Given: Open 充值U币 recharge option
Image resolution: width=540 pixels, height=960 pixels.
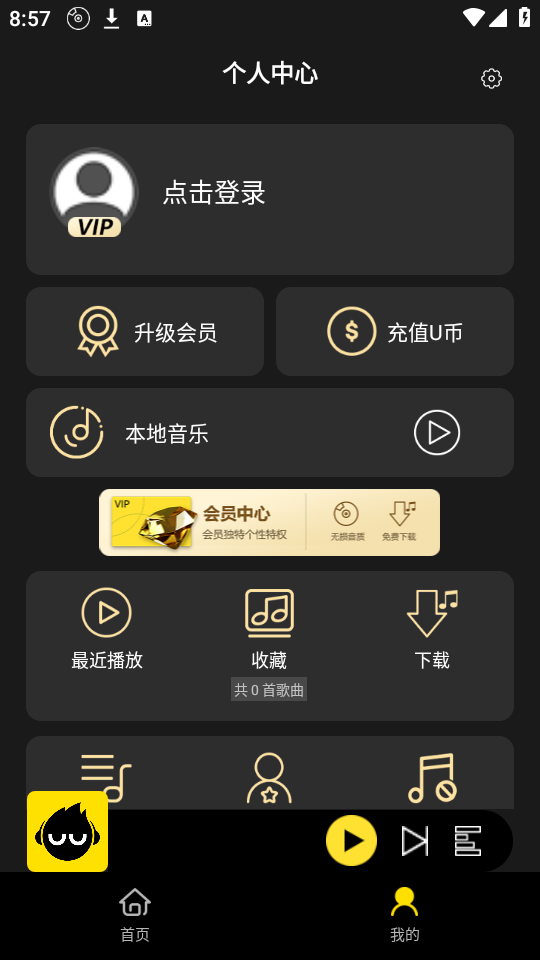Looking at the screenshot, I should [395, 331].
